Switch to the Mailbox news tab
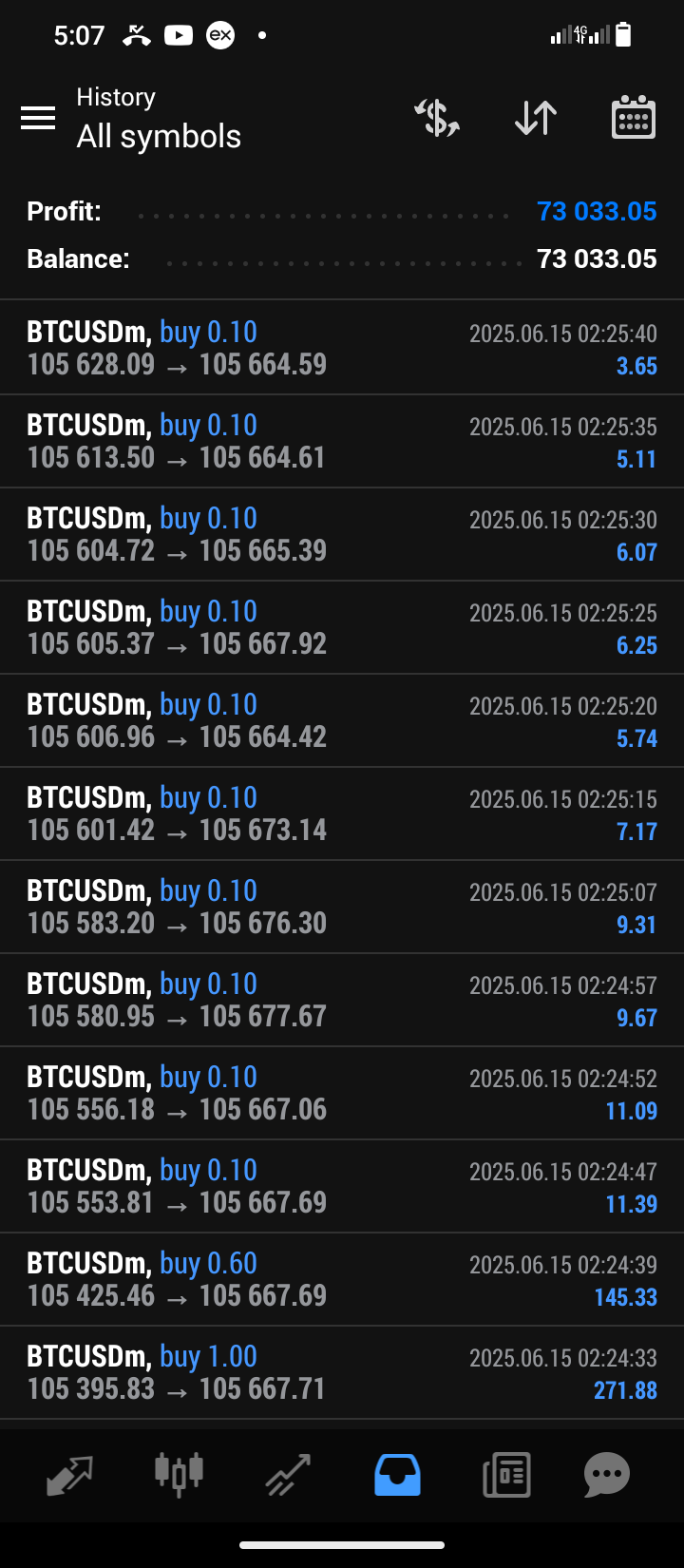Viewport: 684px width, 1568px height. point(506,1475)
